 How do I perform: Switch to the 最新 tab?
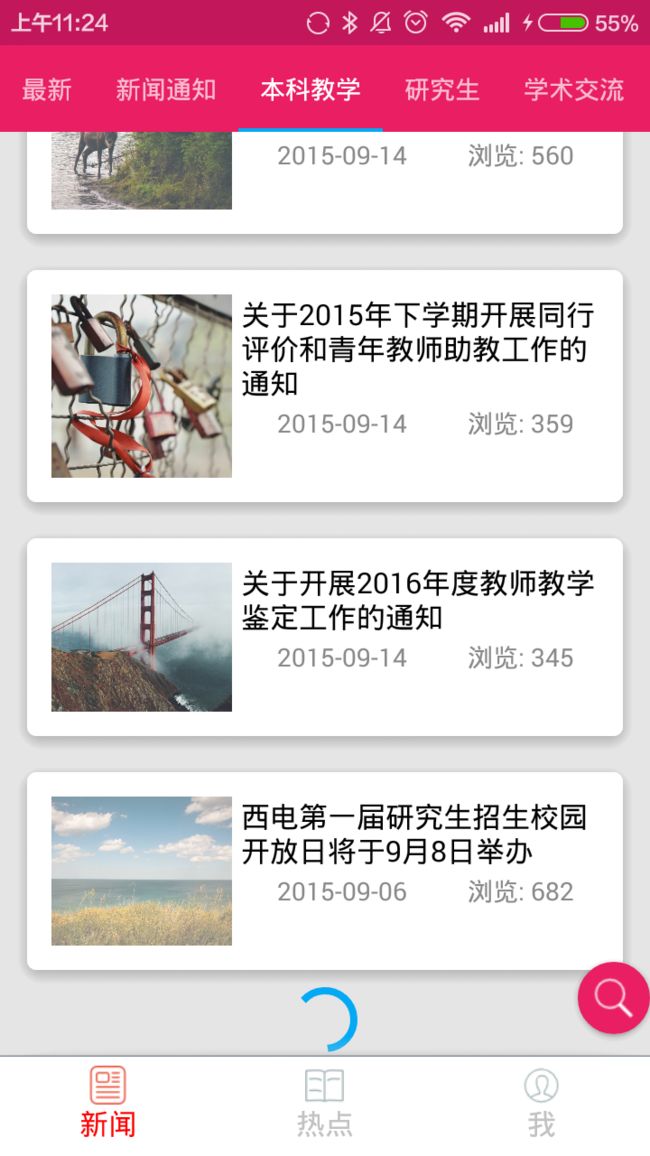[46, 89]
